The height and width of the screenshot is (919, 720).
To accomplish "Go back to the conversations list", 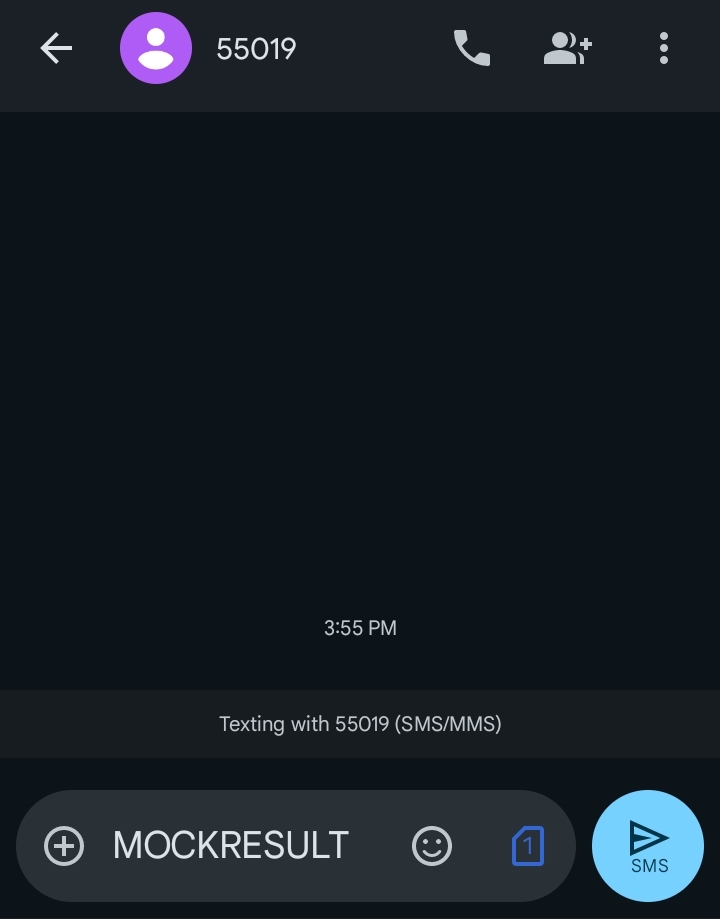I will 56,48.
